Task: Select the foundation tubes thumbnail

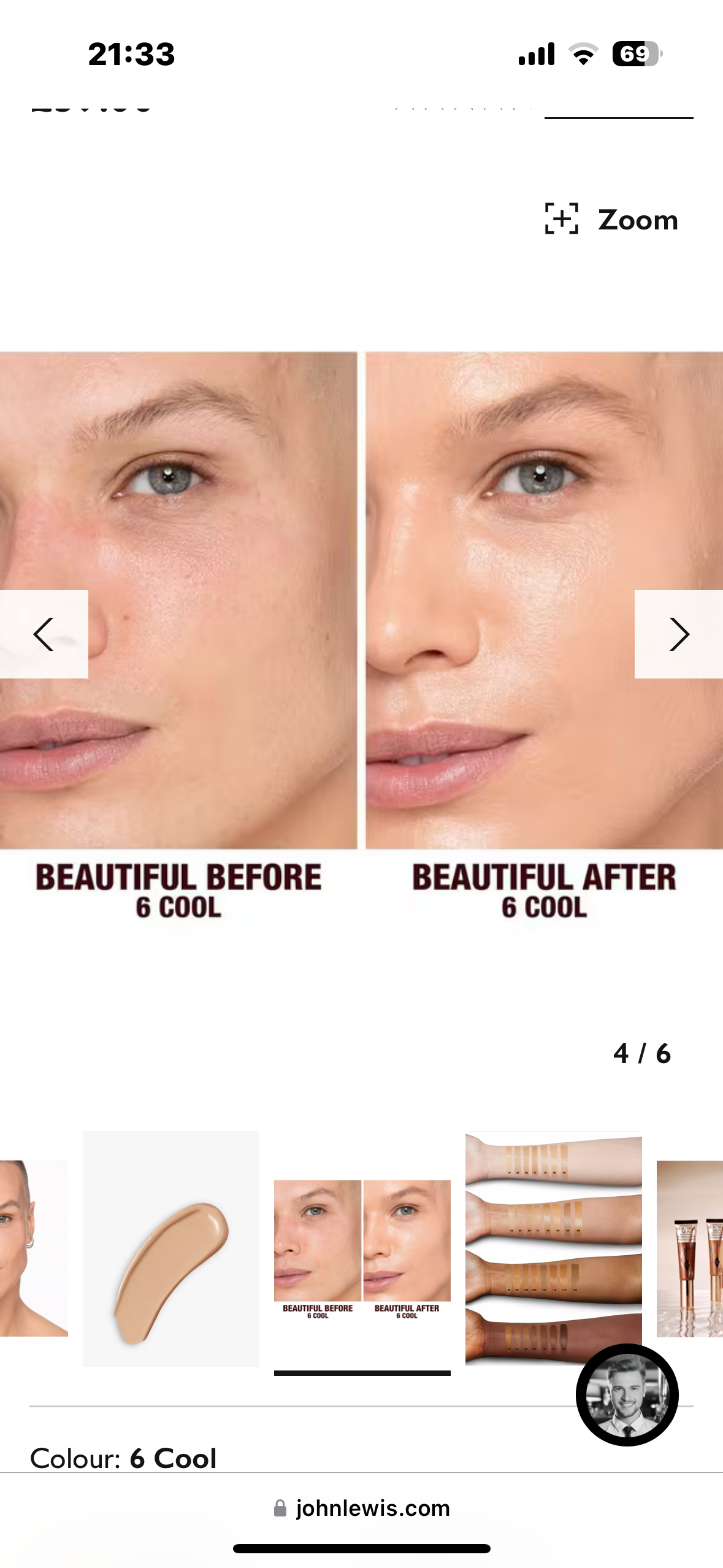Action: [x=690, y=1248]
